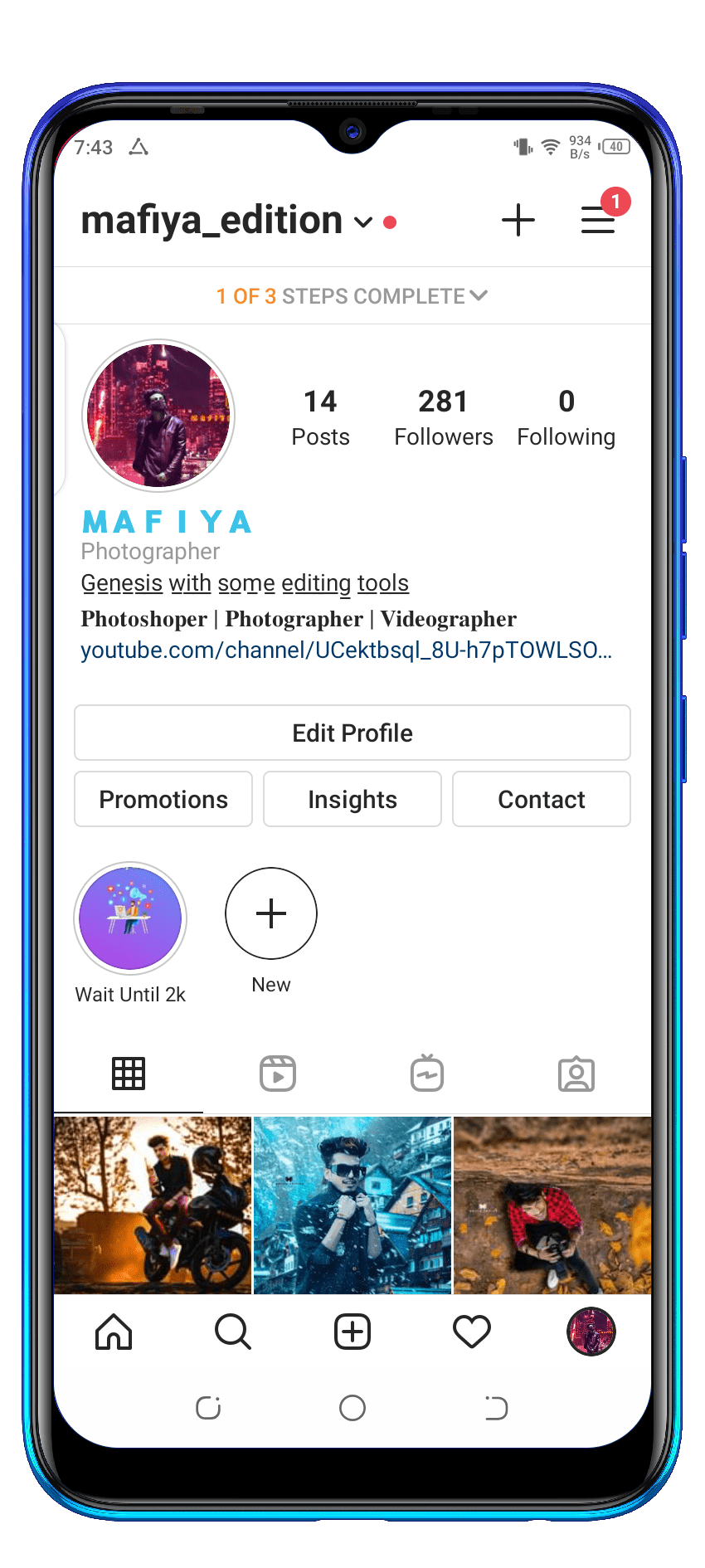View Insights
This screenshot has height=1568, width=705.
[x=352, y=799]
